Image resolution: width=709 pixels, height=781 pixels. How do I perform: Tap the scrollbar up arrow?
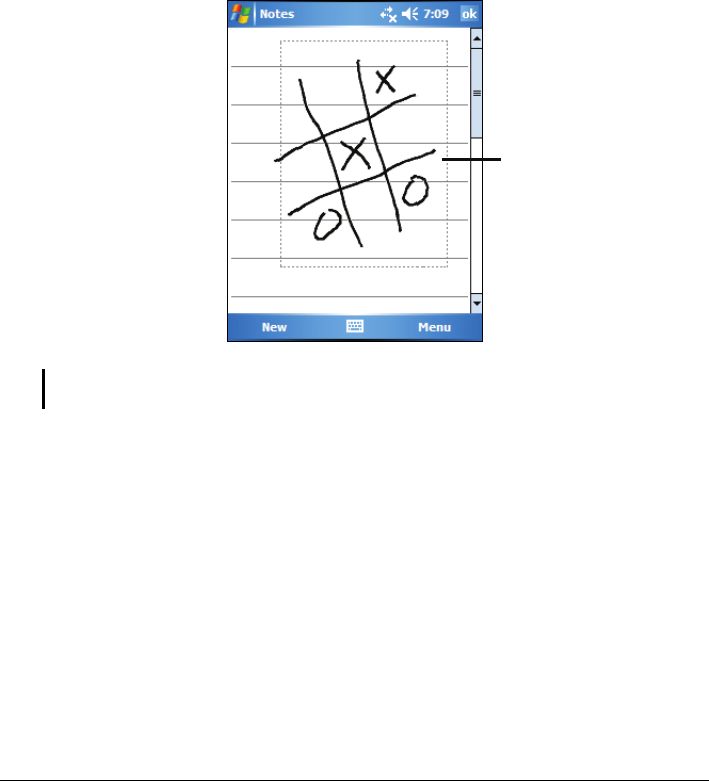(477, 41)
